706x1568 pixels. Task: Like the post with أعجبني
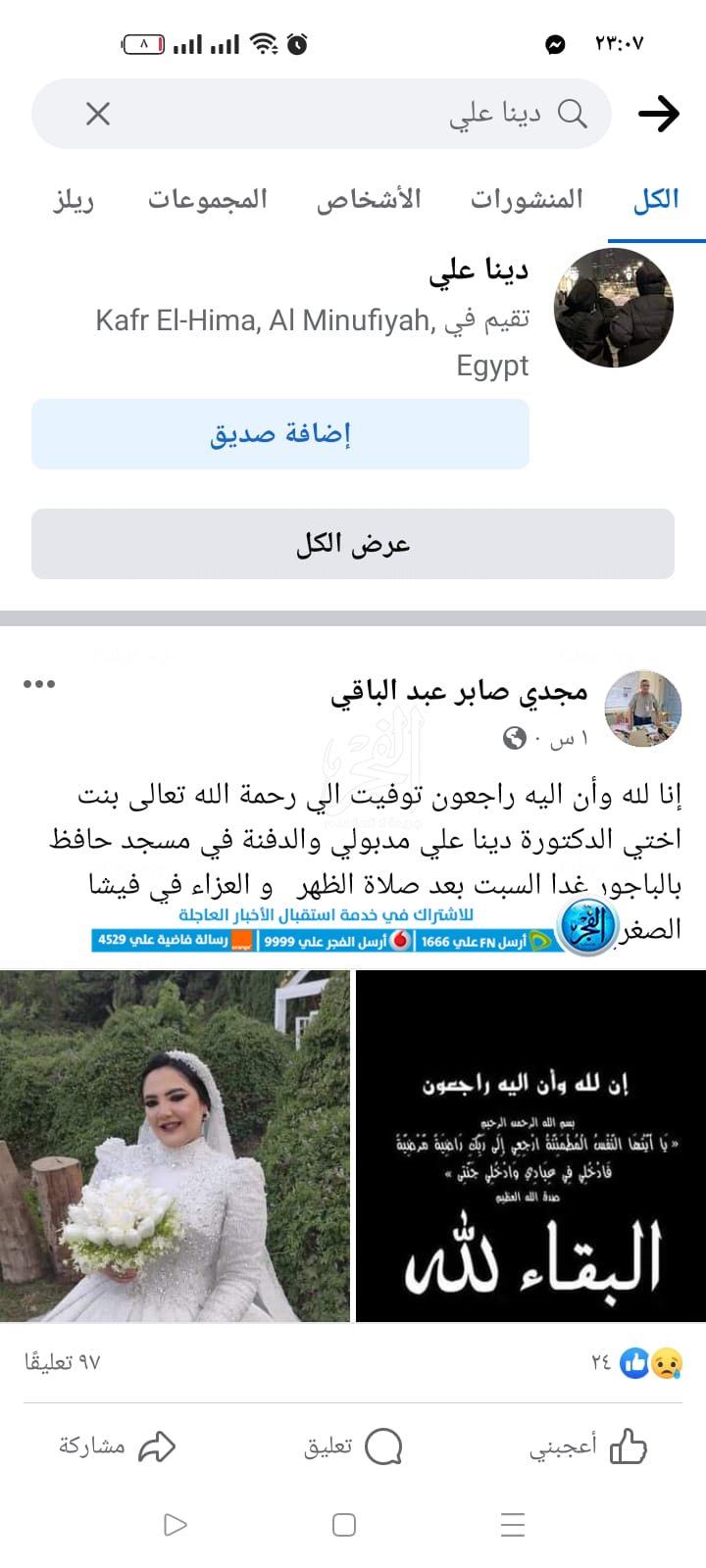588,1446
